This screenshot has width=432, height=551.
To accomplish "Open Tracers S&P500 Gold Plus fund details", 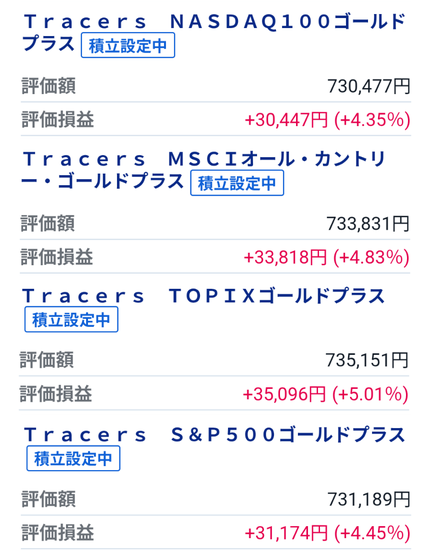I will click(x=214, y=435).
